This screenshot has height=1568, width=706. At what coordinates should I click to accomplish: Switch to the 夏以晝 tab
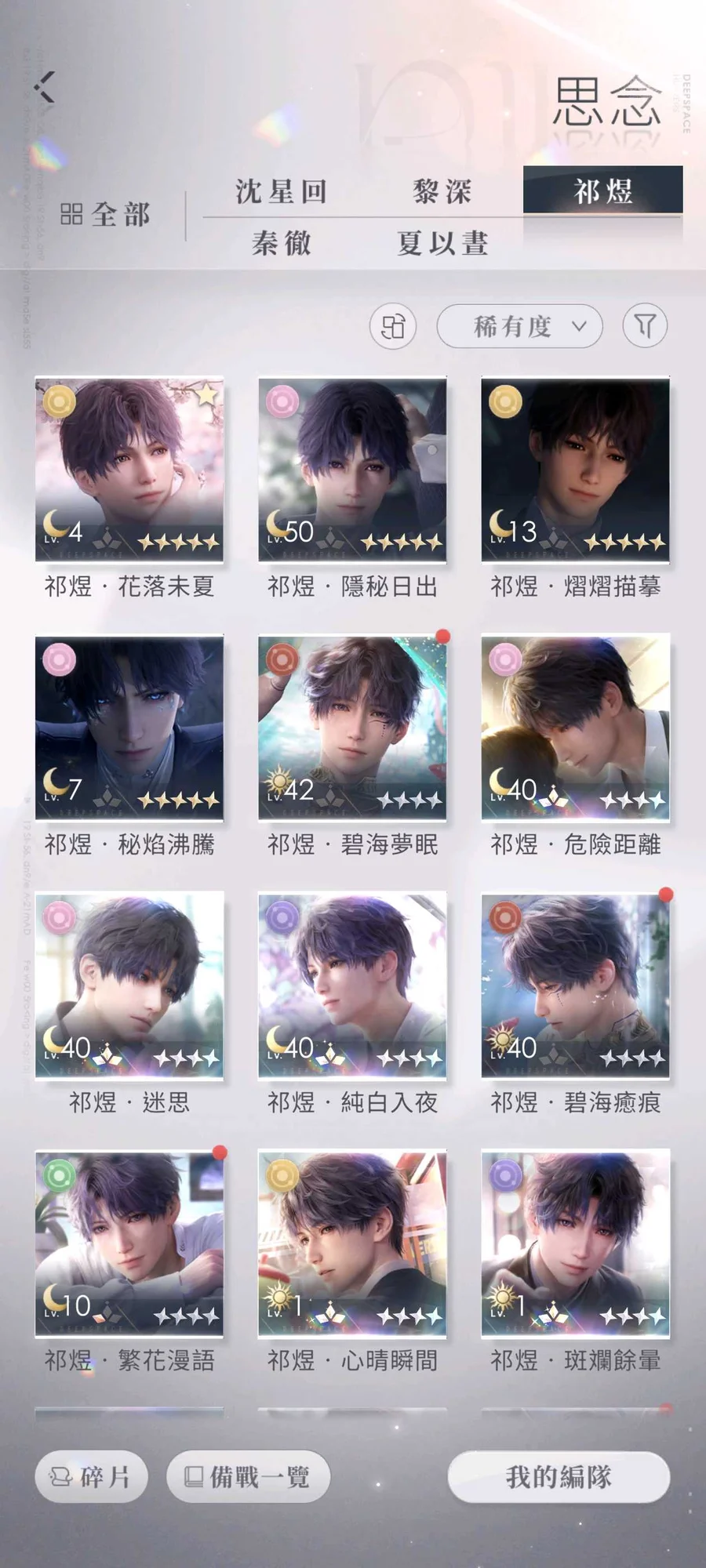tap(442, 243)
